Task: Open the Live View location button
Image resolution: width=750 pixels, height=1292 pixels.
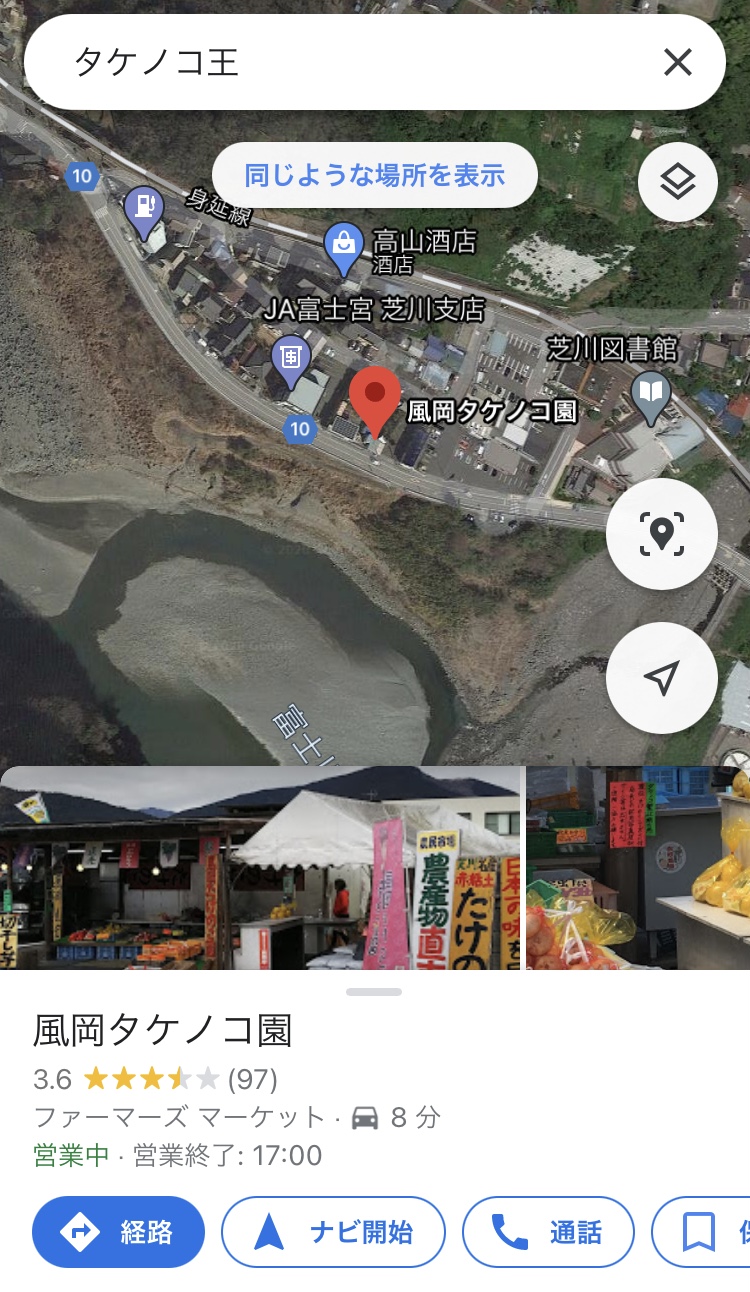Action: point(661,534)
